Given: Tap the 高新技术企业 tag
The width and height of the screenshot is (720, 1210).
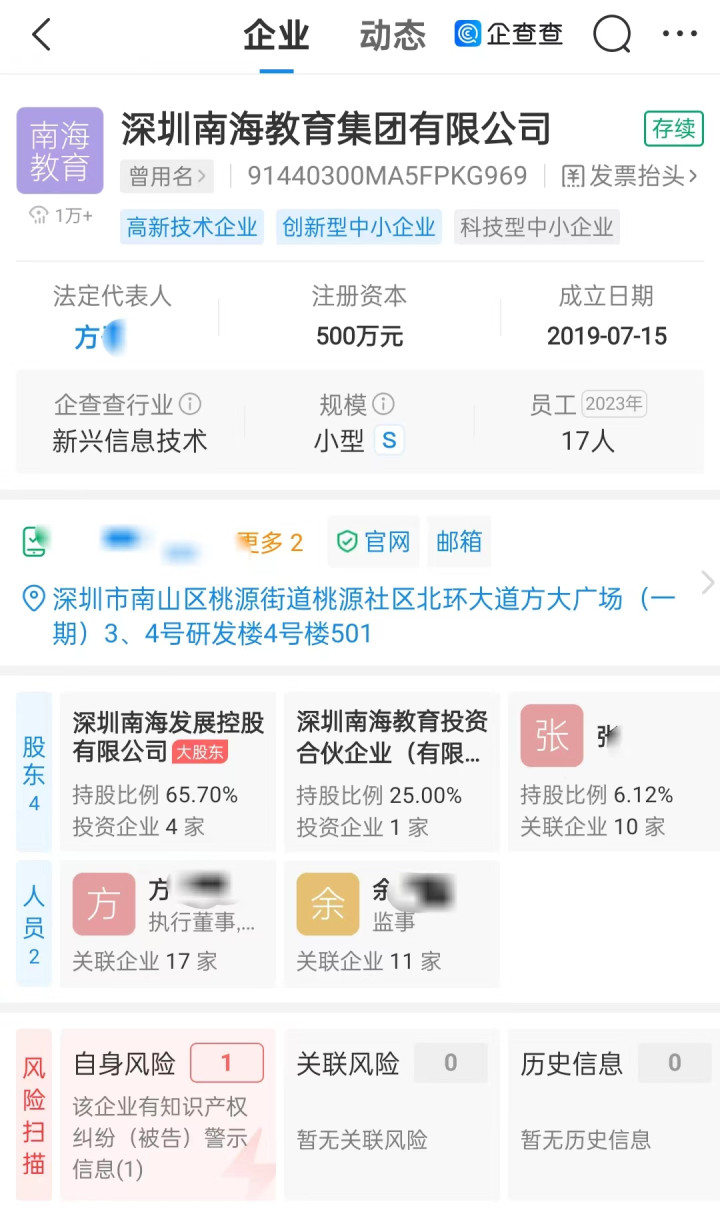Looking at the screenshot, I should (192, 227).
